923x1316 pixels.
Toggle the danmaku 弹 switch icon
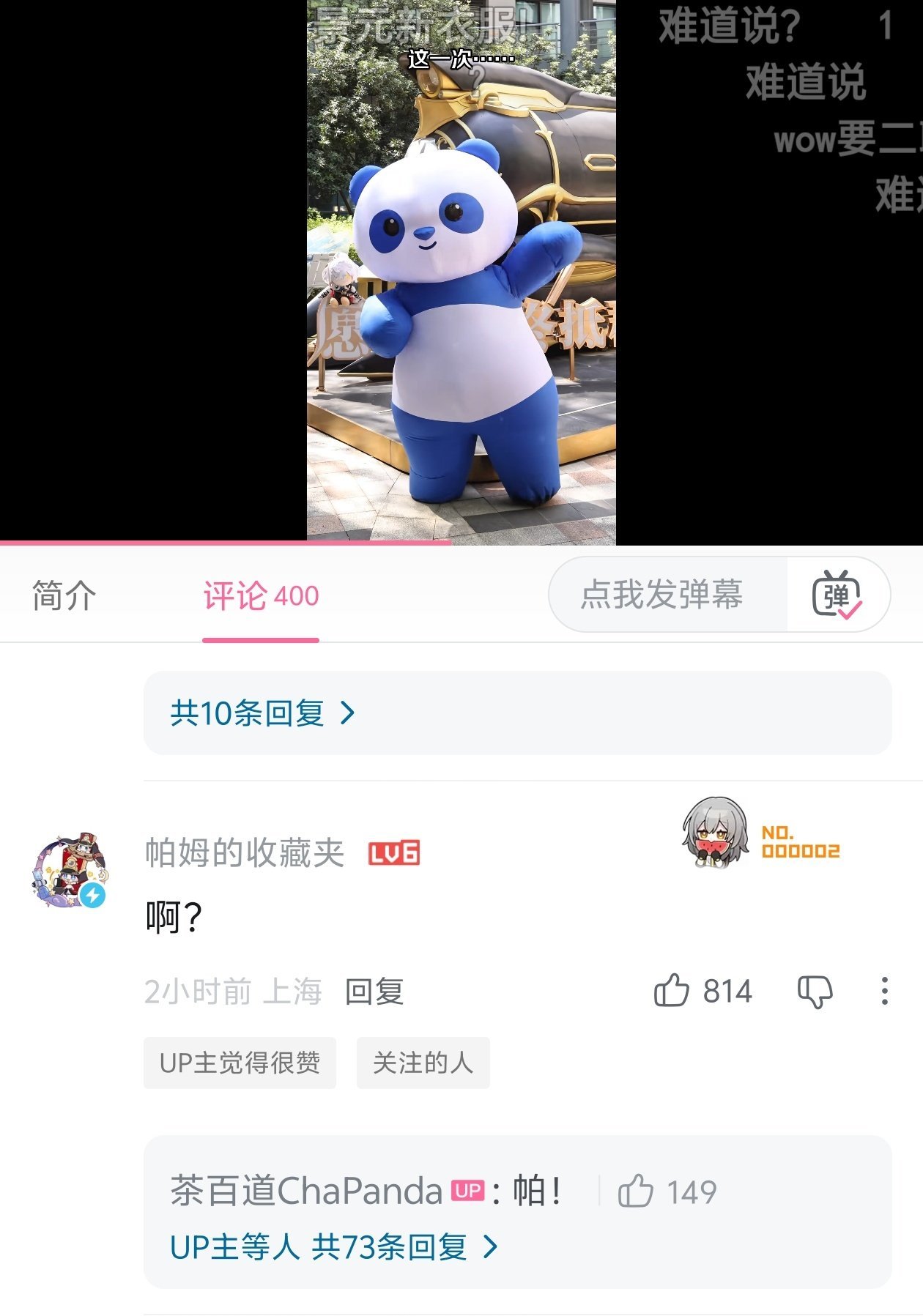837,595
